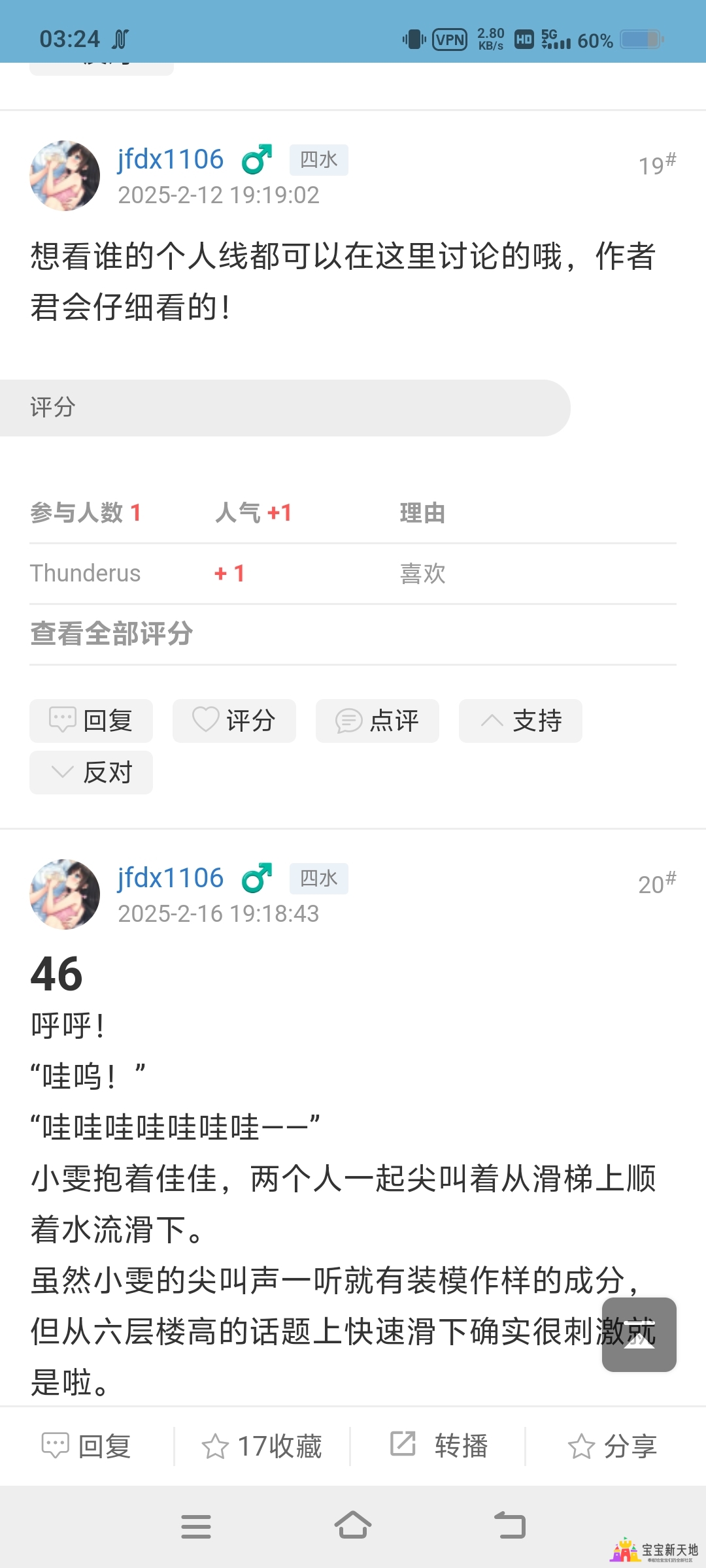Navigate back with the system back button

[510, 1526]
